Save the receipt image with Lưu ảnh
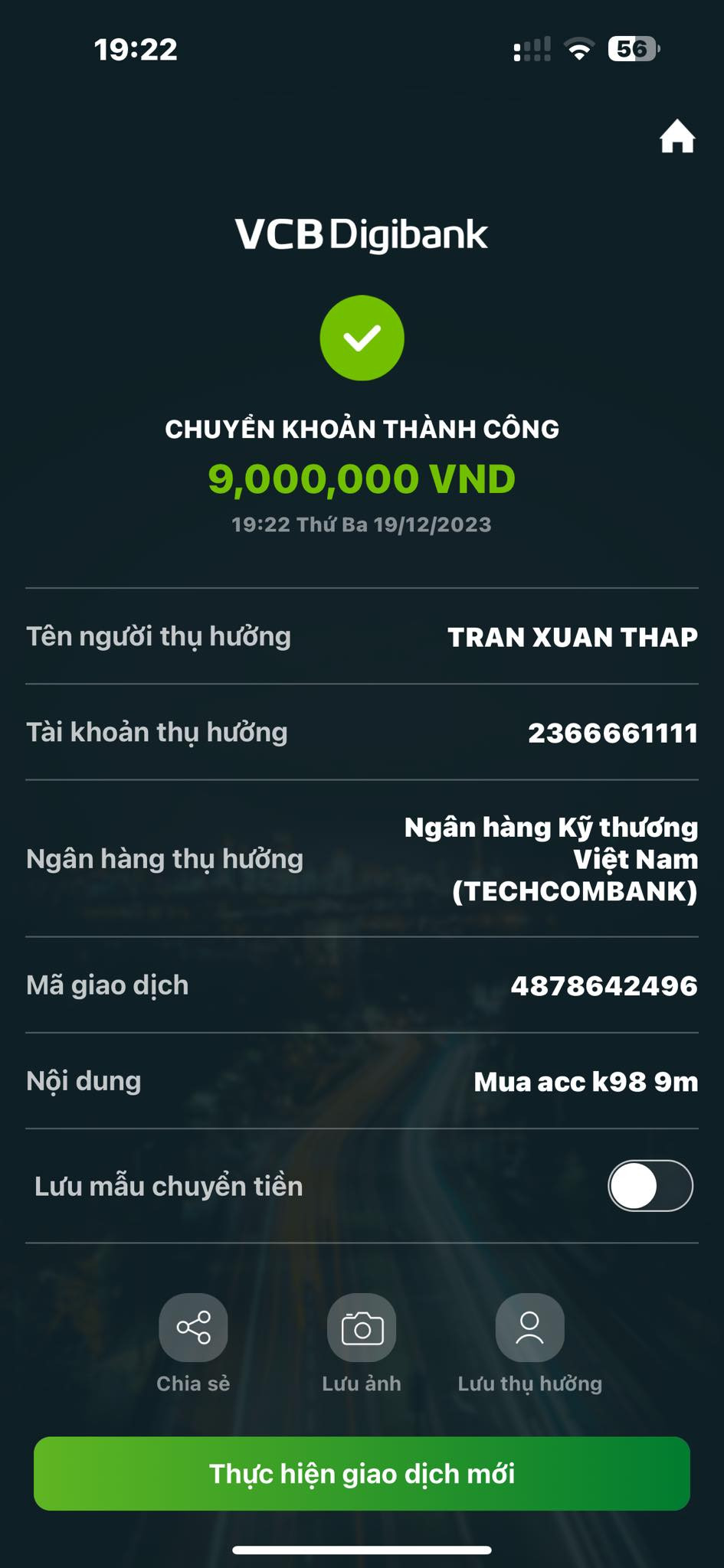The image size is (724, 1568). 362,1328
